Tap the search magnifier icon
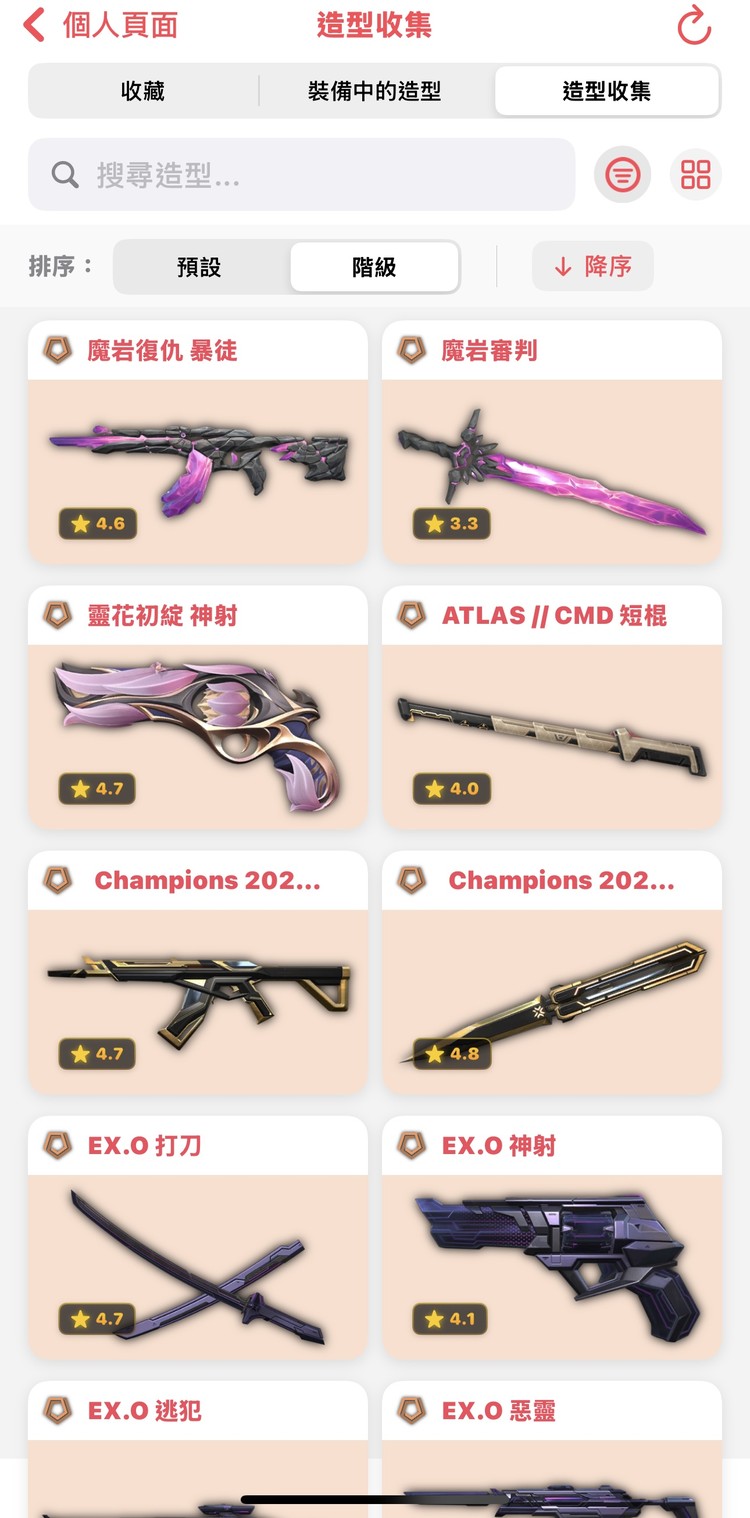 tap(64, 175)
